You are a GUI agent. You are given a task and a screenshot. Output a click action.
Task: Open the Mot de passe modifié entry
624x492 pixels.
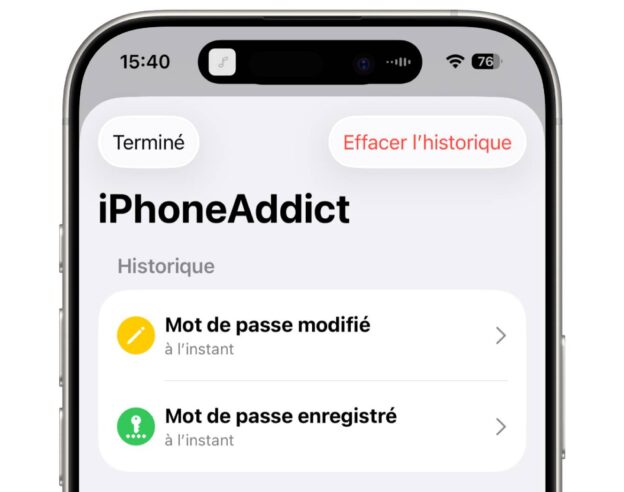(x=312, y=335)
